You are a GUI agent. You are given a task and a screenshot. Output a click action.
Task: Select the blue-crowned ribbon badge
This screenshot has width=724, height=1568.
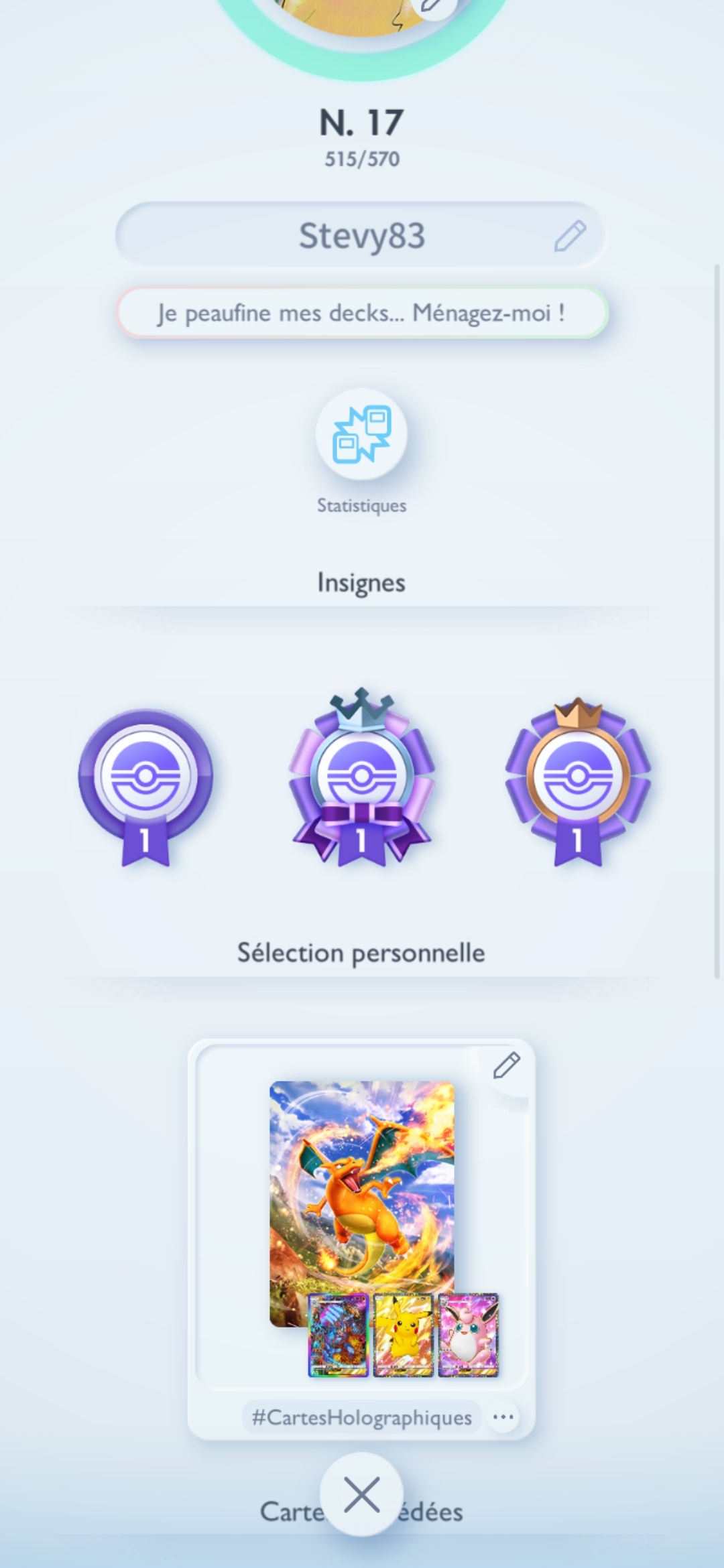coord(361,777)
